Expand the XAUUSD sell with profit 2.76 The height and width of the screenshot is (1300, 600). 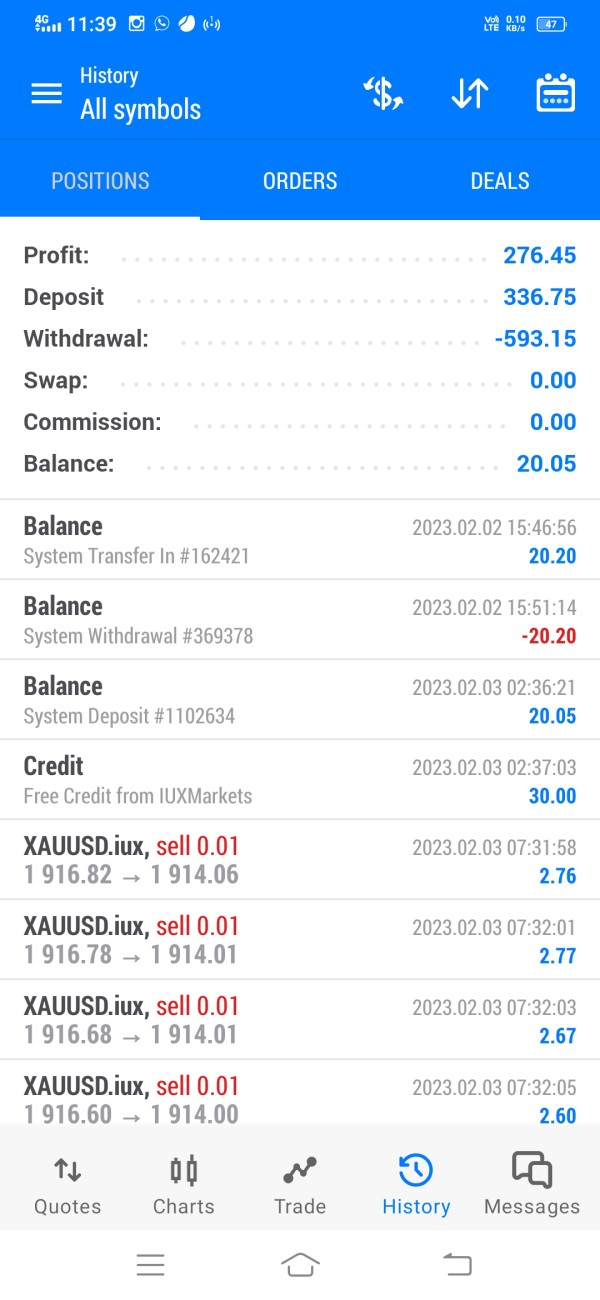click(300, 860)
